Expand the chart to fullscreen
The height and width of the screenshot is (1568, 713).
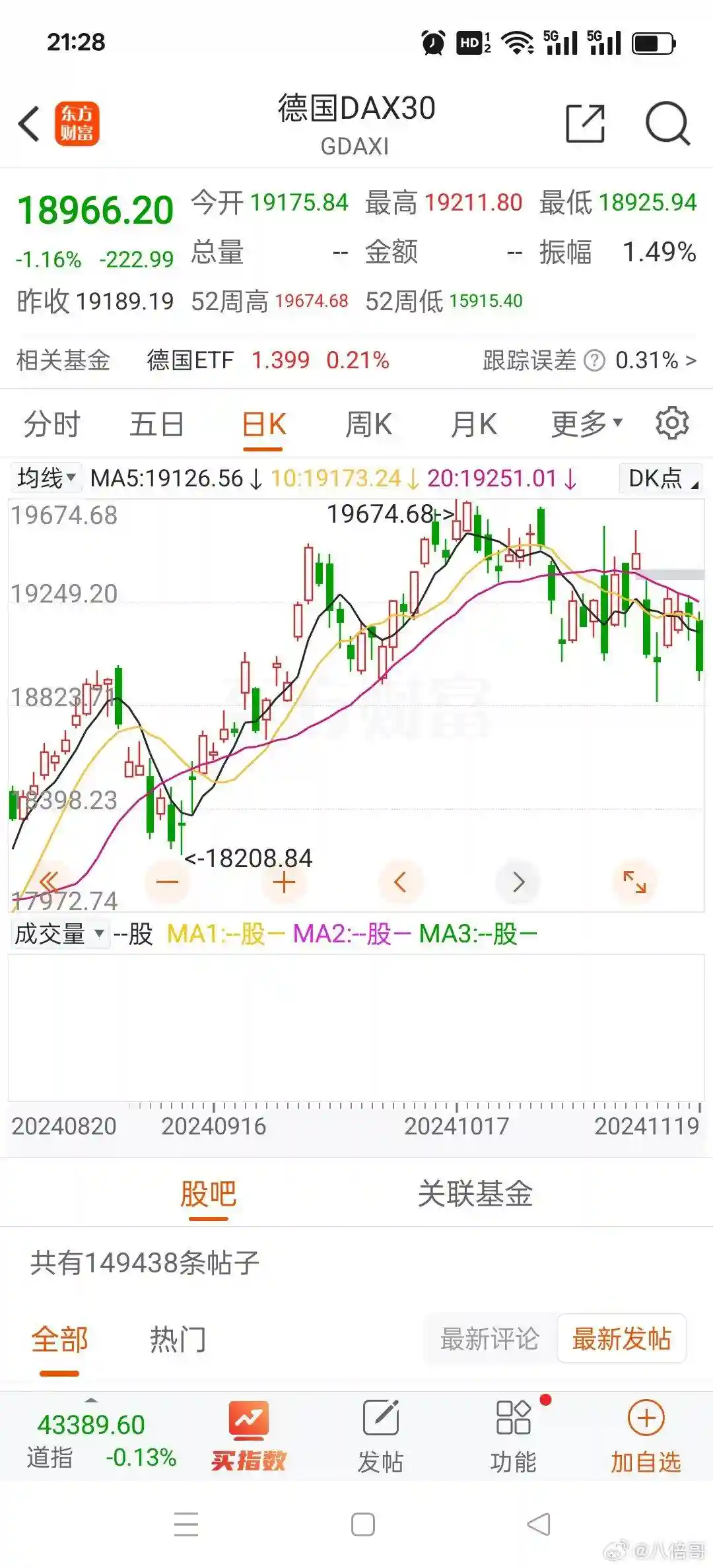point(634,882)
